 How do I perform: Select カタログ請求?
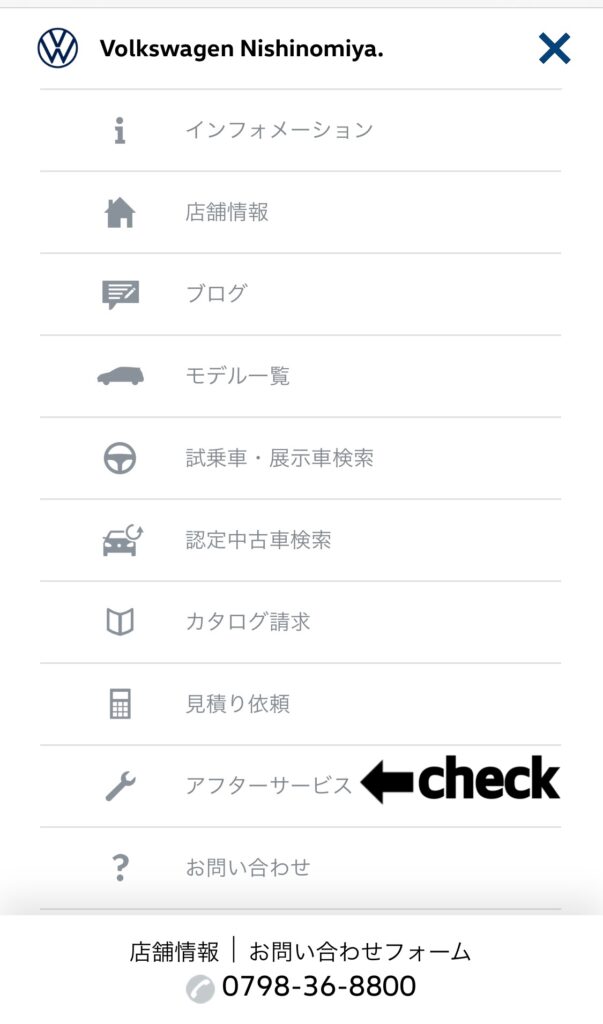point(301,622)
